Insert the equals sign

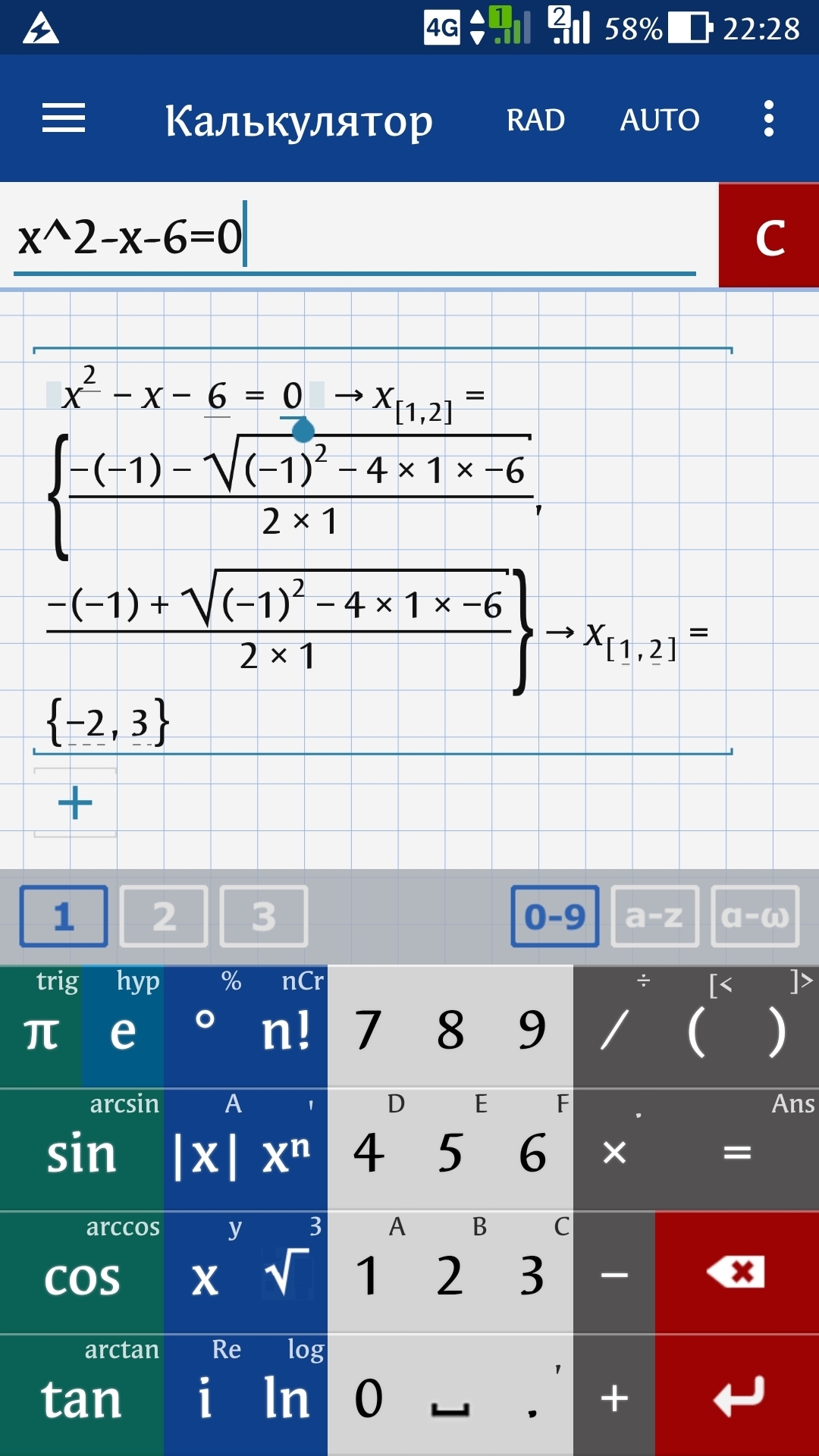click(x=737, y=1151)
